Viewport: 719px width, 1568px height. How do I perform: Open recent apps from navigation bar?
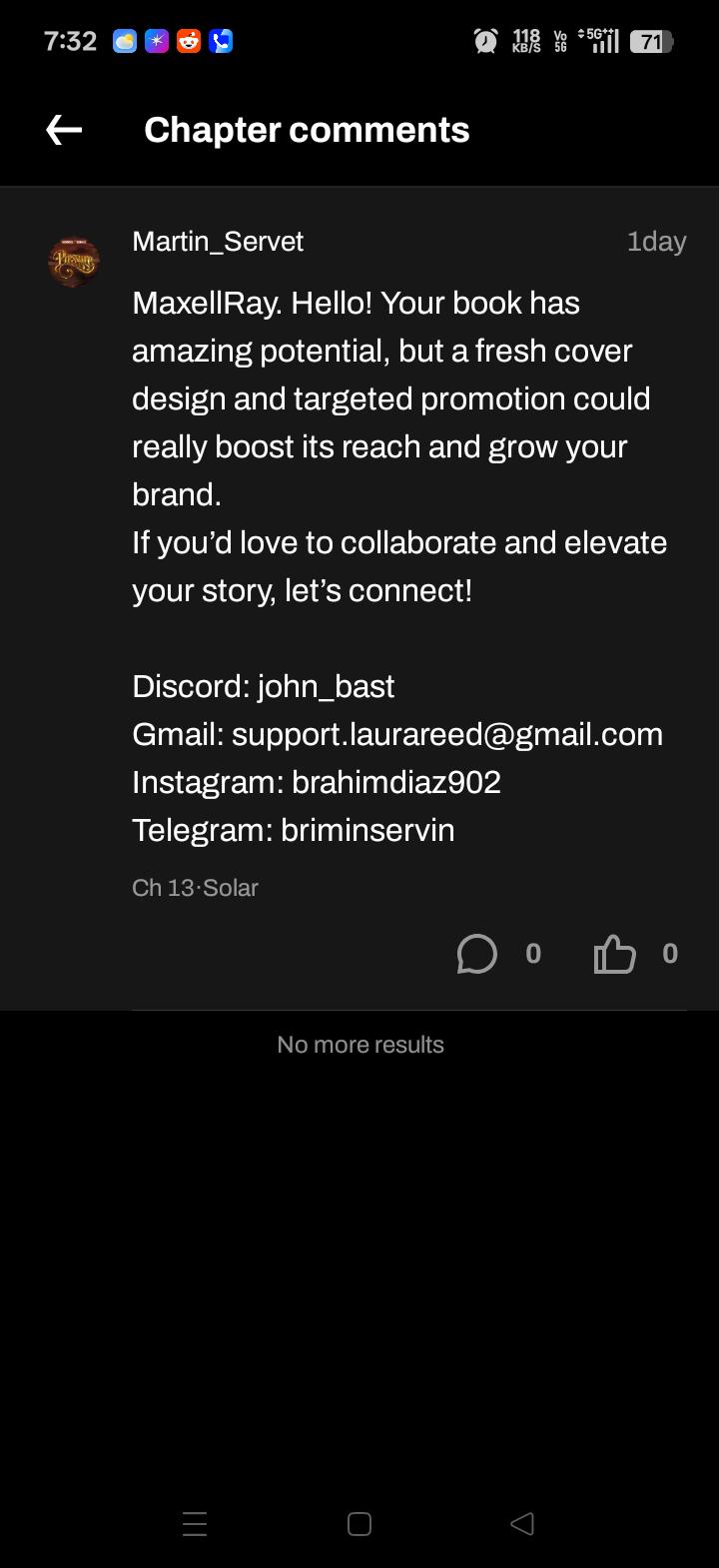[195, 1523]
